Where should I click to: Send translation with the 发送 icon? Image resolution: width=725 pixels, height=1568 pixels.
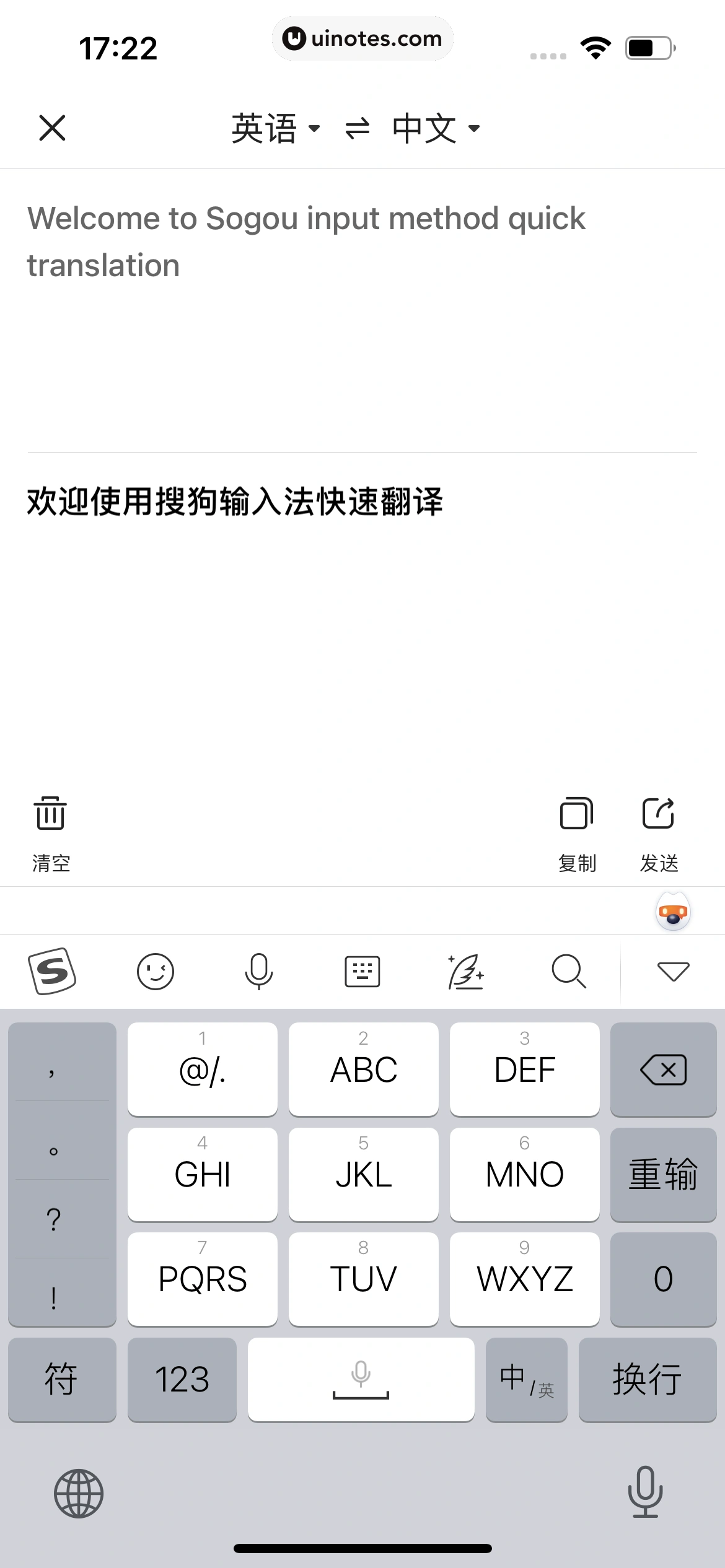[659, 830]
